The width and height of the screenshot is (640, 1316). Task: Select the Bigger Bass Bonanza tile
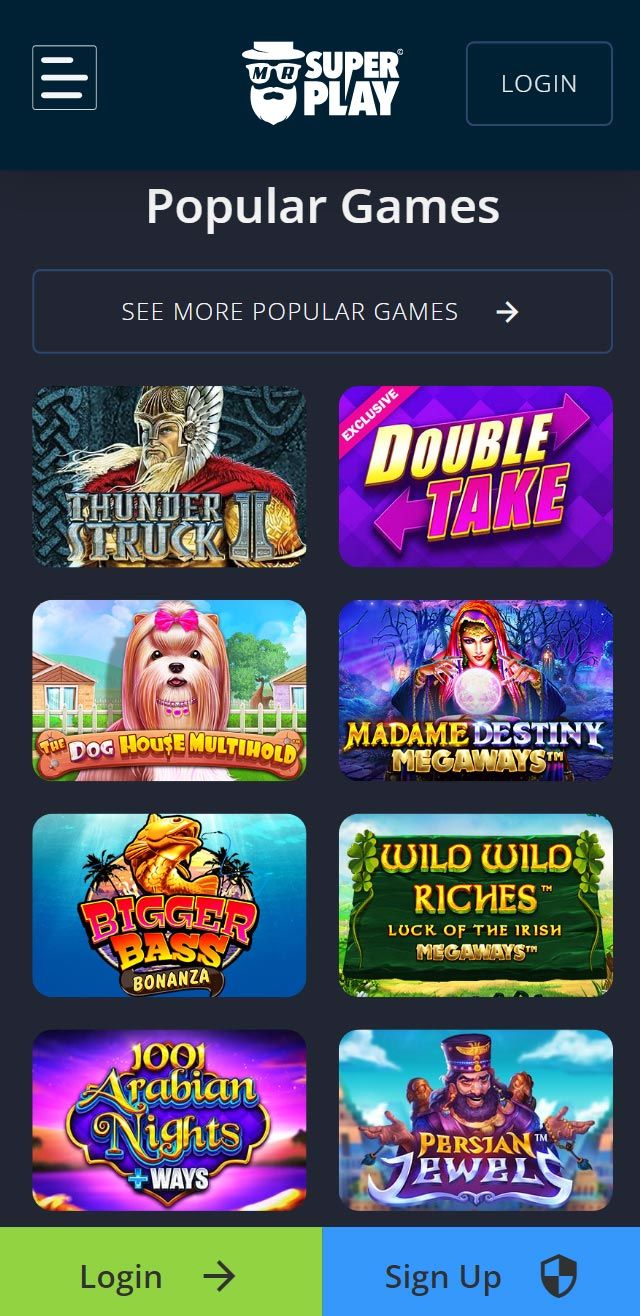click(169, 905)
